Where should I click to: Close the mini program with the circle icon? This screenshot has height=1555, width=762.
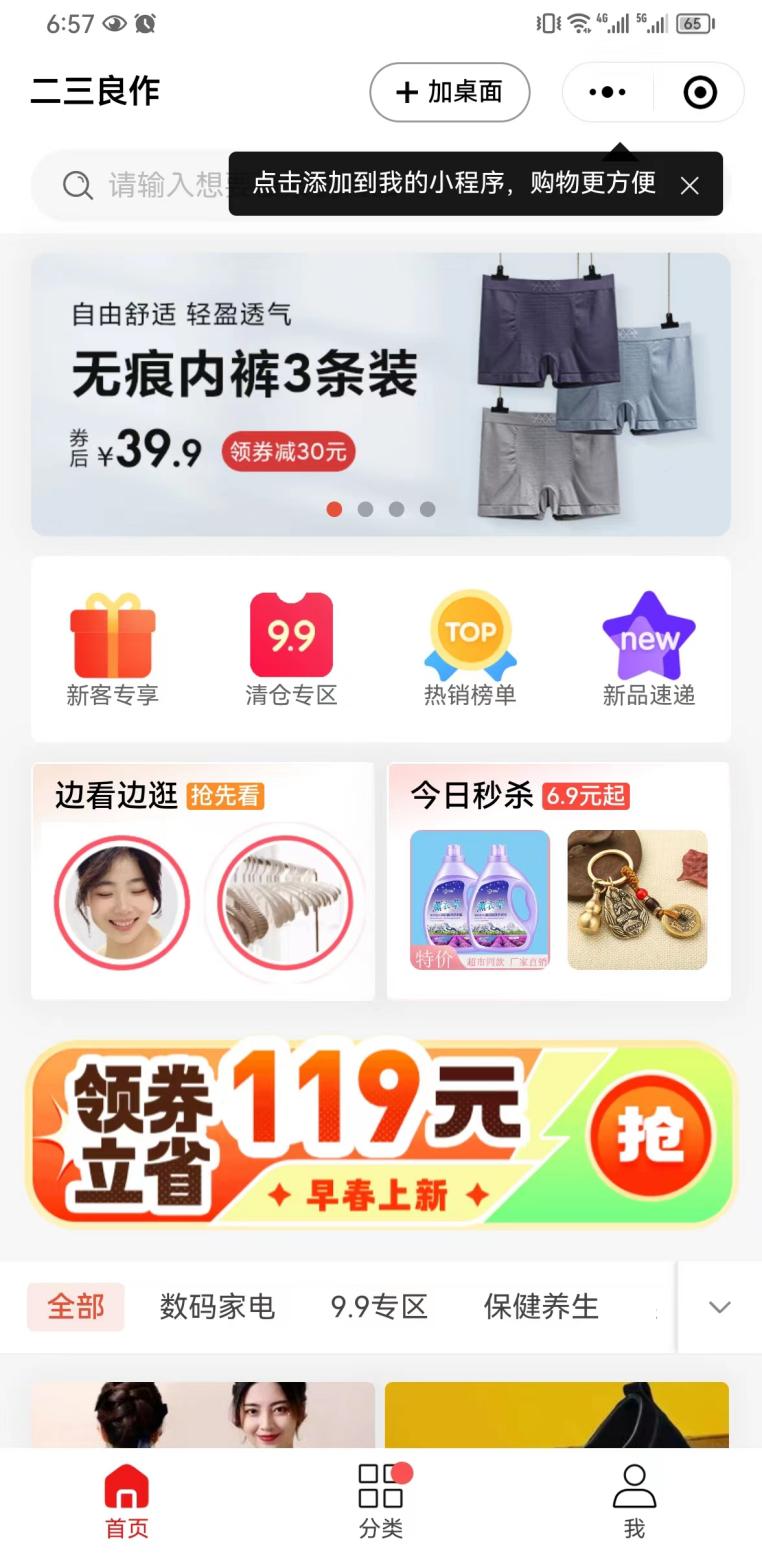point(699,92)
